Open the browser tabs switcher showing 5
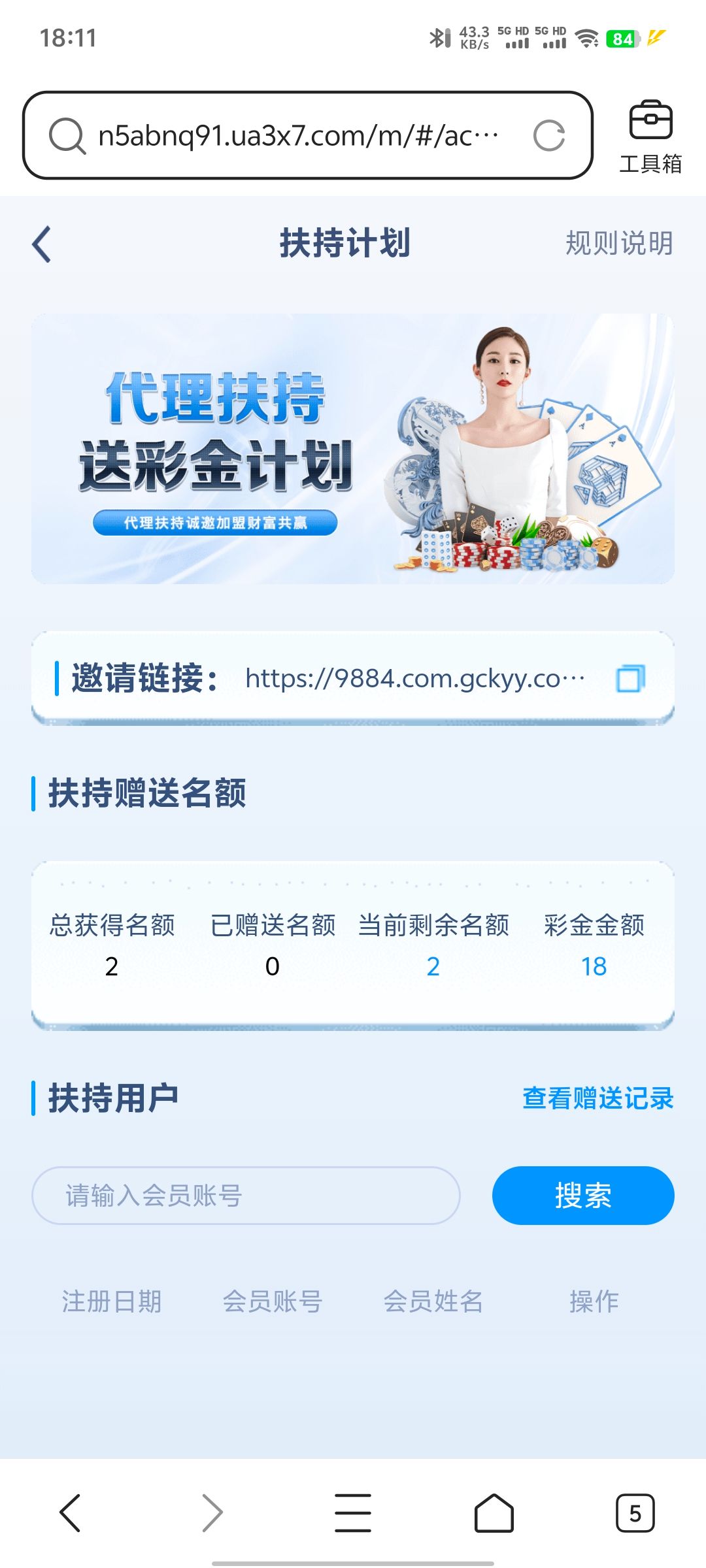Viewport: 706px width, 1568px height. [x=635, y=1512]
